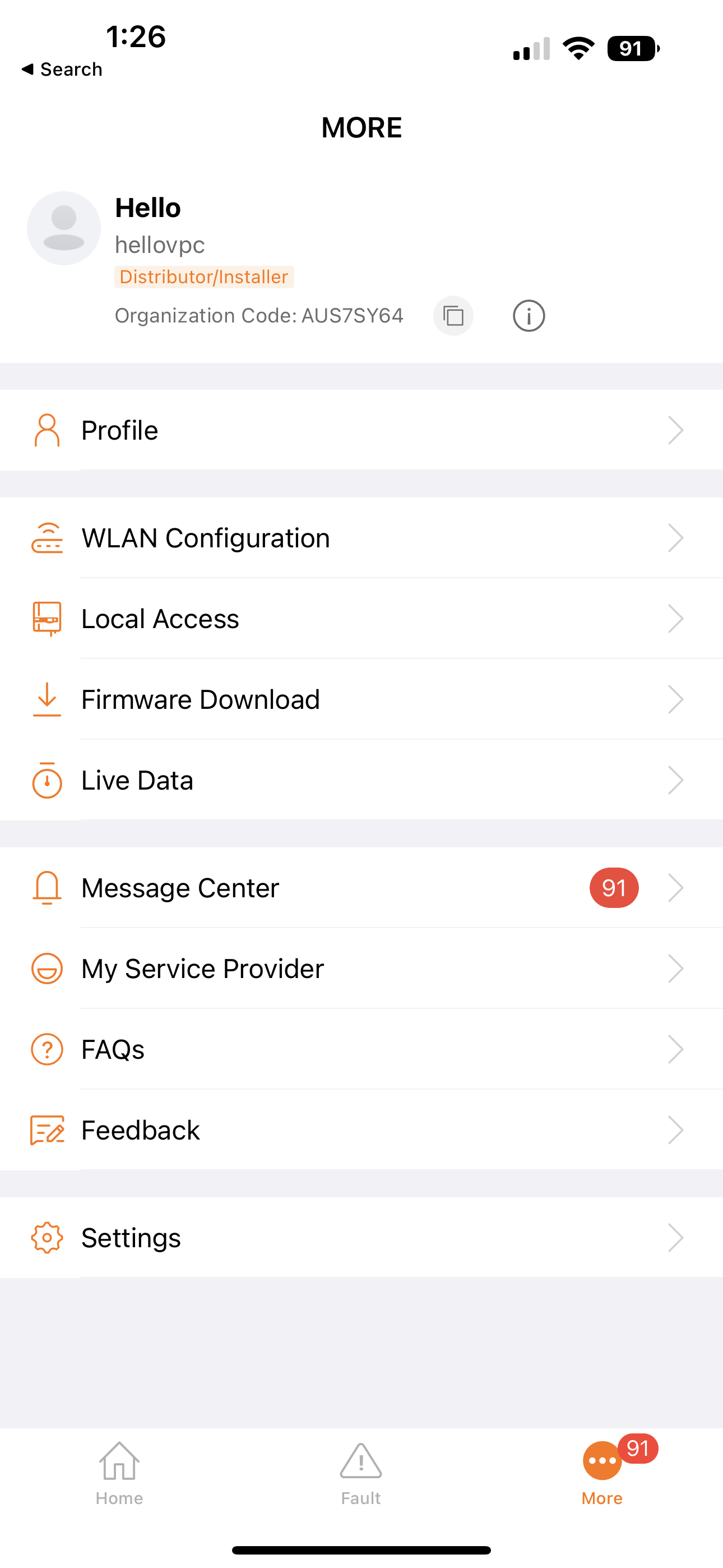Open My Service Provider
Image resolution: width=723 pixels, height=1568 pixels.
pyautogui.click(x=361, y=969)
